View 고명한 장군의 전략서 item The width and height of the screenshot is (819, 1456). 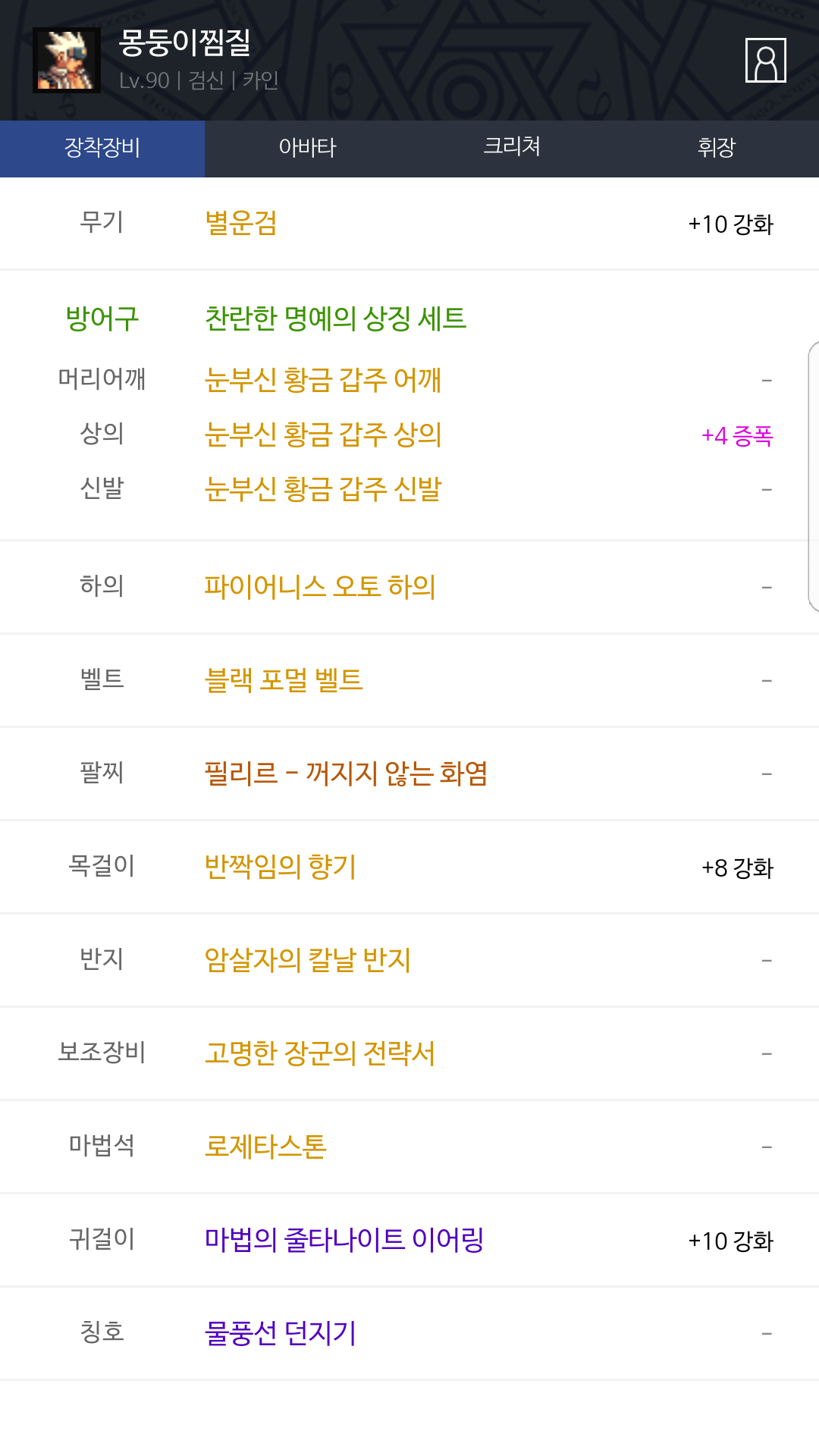tap(320, 1053)
